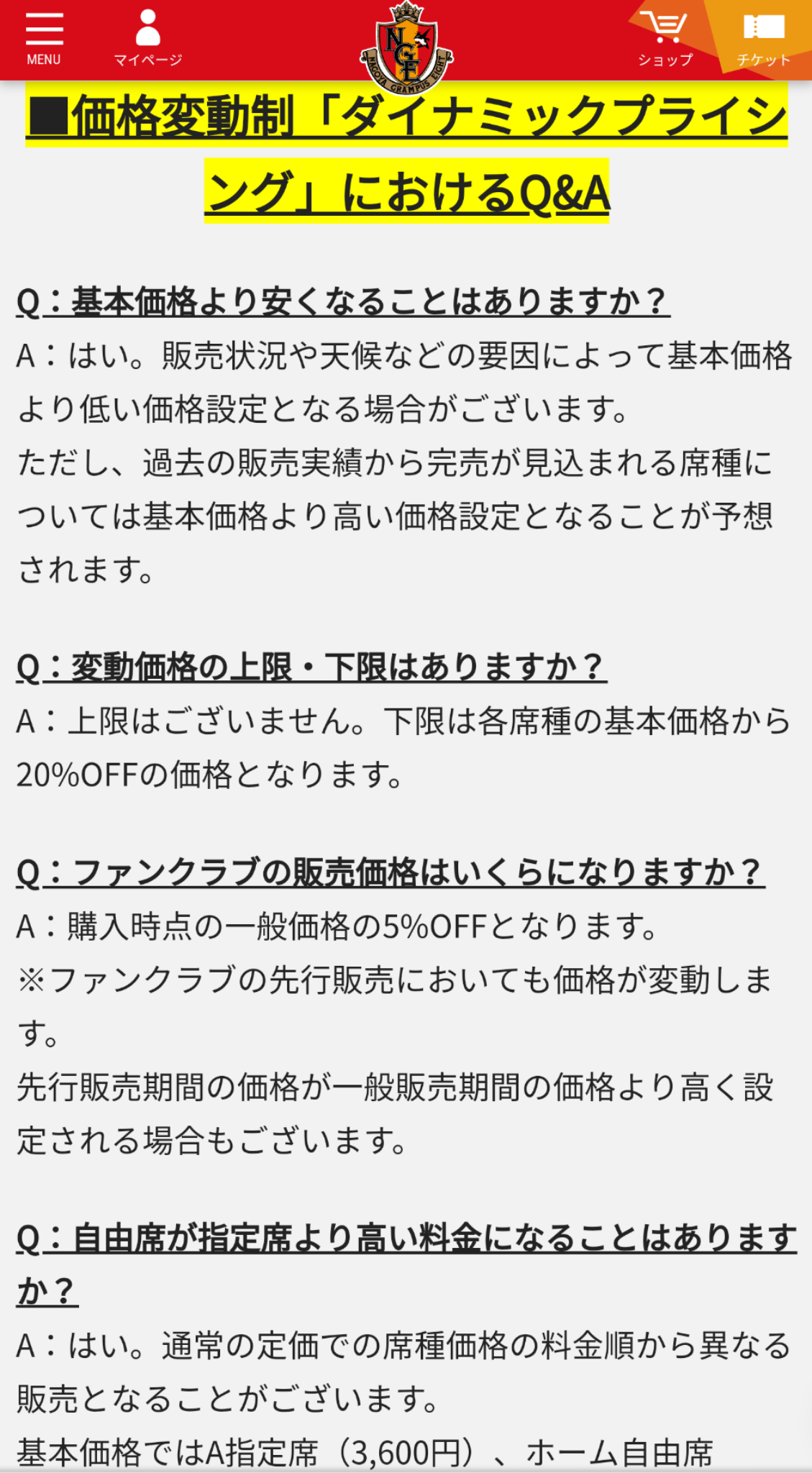Go to マイページ
This screenshot has width=812, height=1473.
(148, 39)
